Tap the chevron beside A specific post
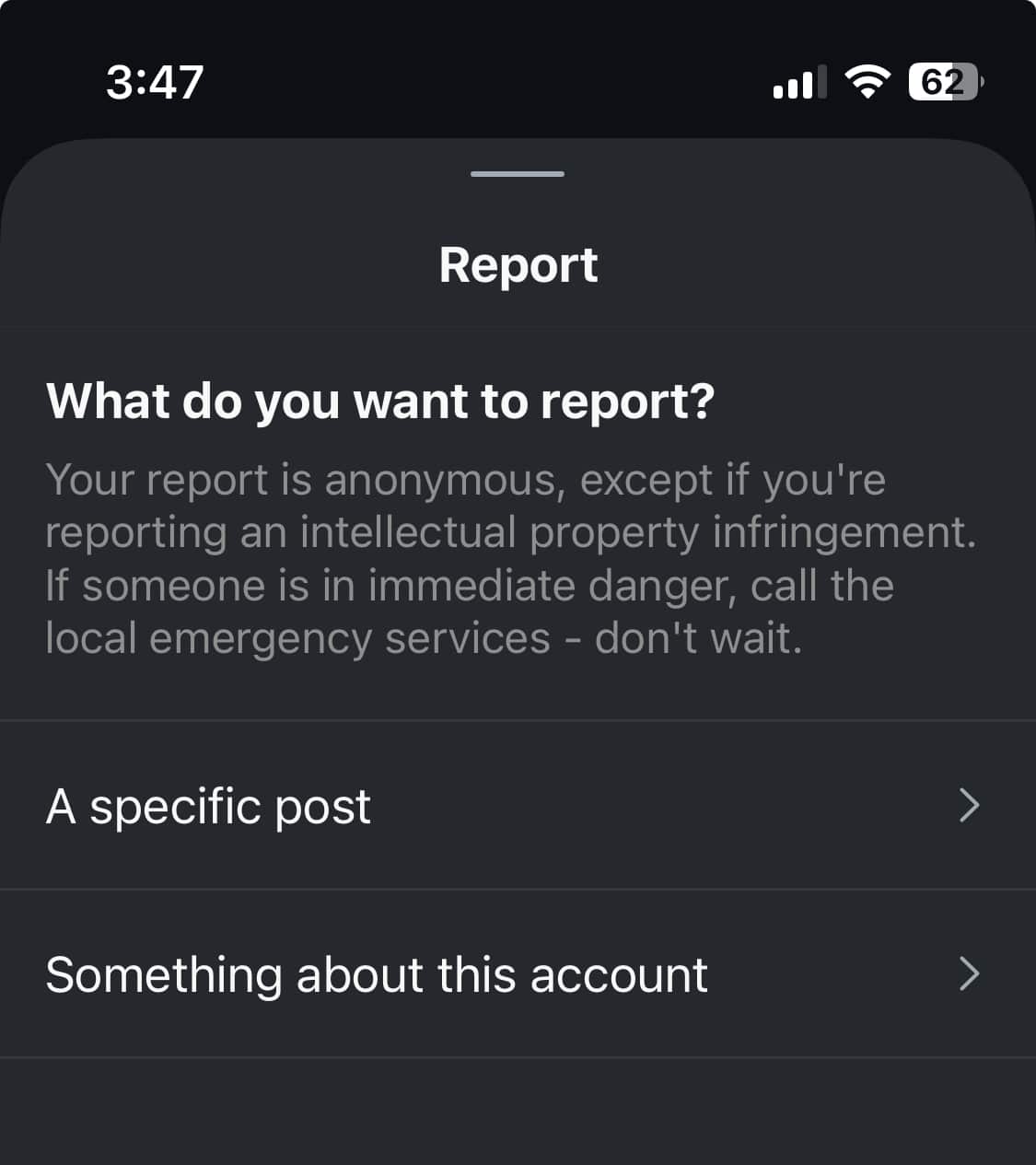 tap(970, 807)
